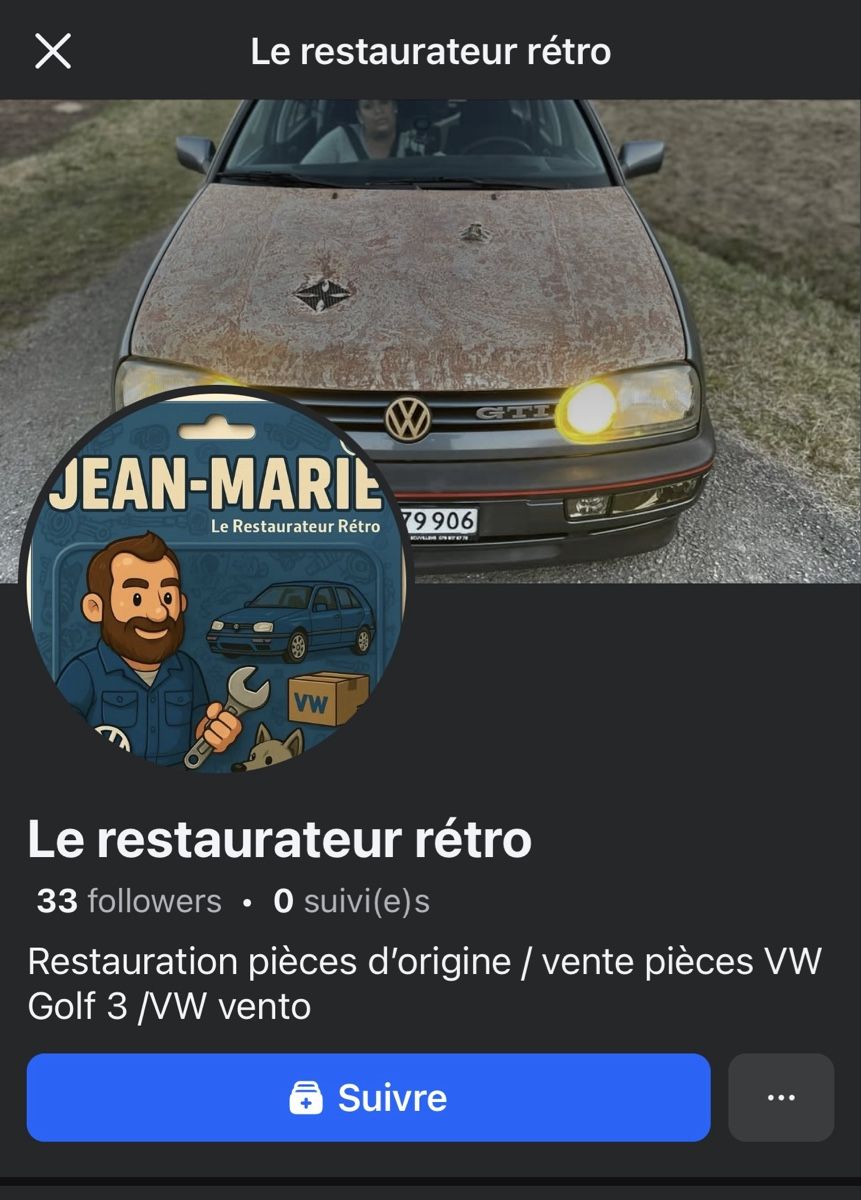Tap the Suivre button to follow
This screenshot has height=1200, width=861.
point(368,1097)
